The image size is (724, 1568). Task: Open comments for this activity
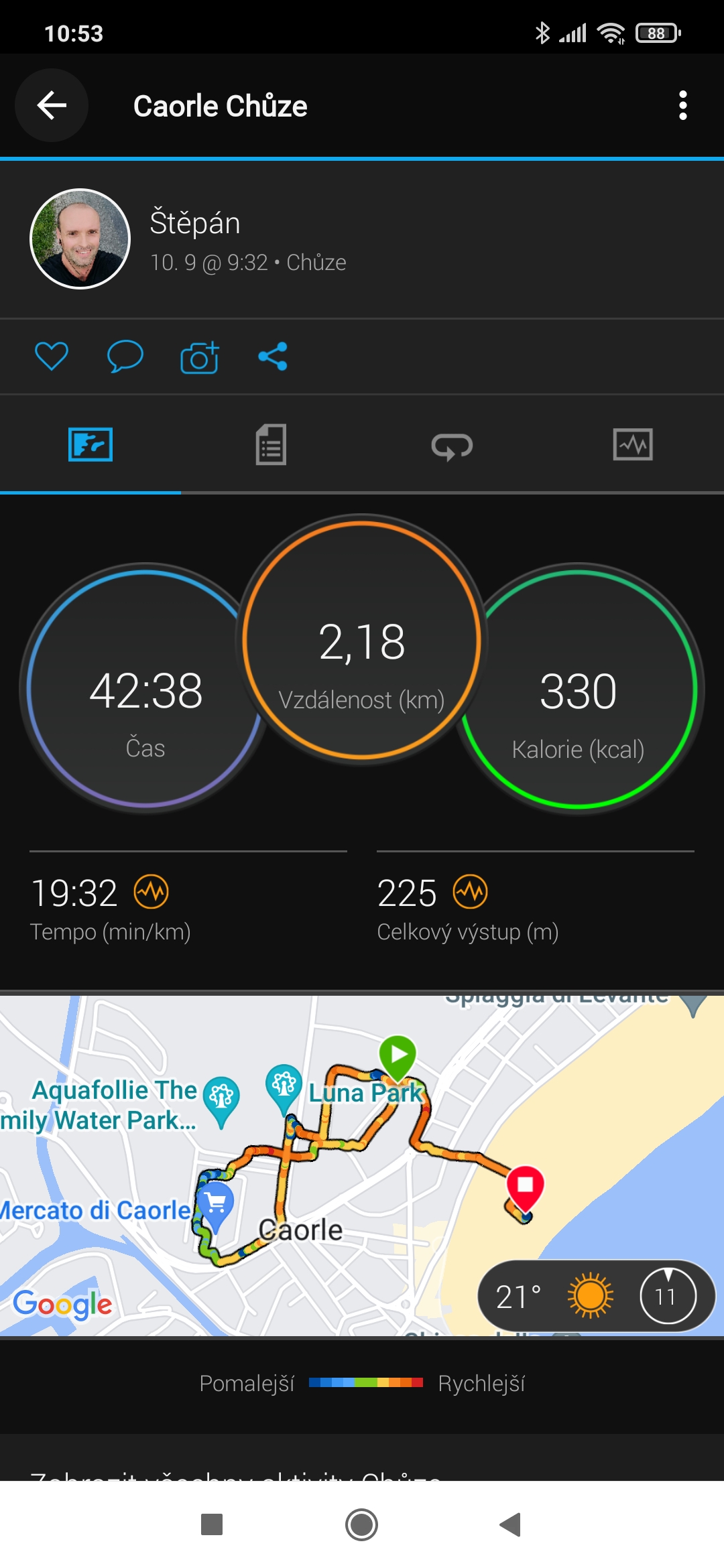pos(125,356)
